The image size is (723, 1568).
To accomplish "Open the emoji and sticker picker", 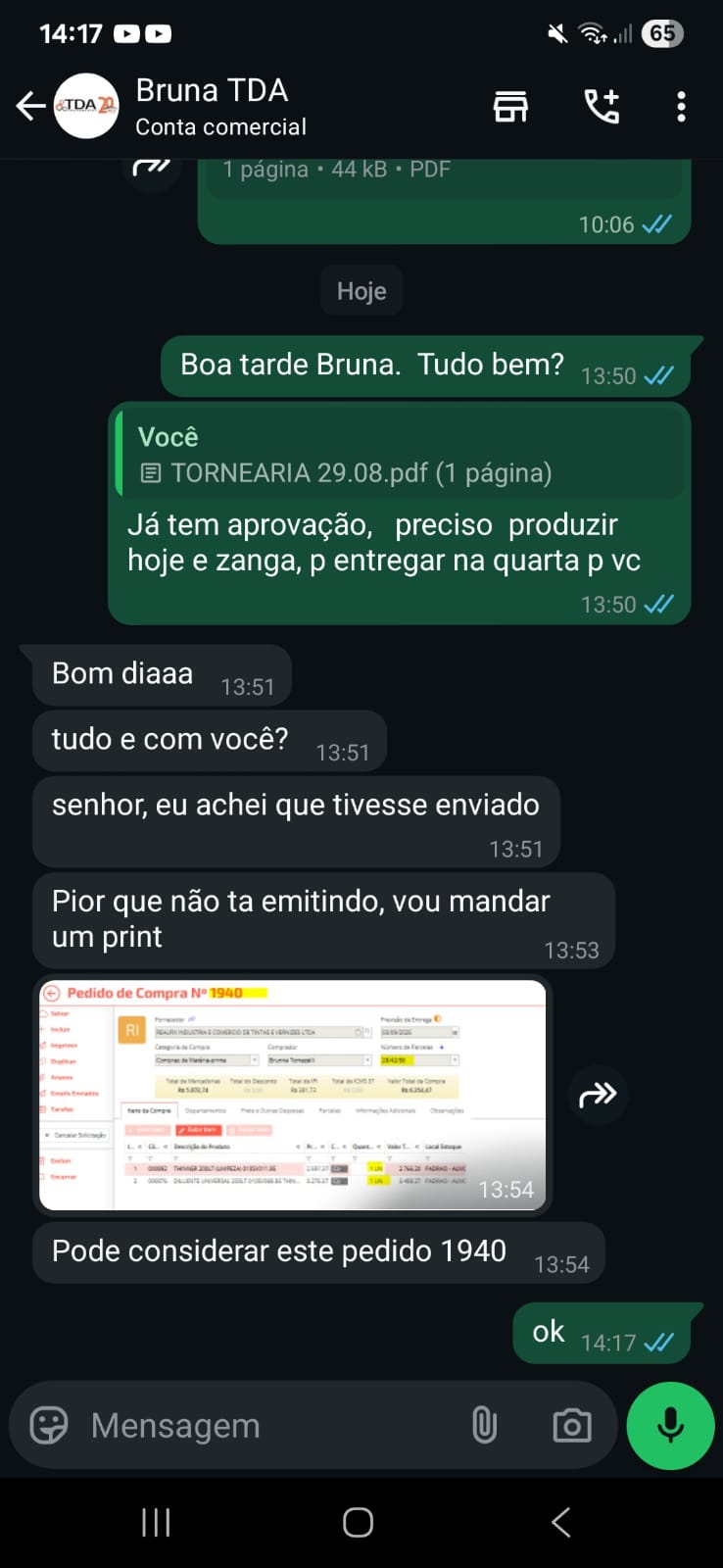I will point(49,1425).
